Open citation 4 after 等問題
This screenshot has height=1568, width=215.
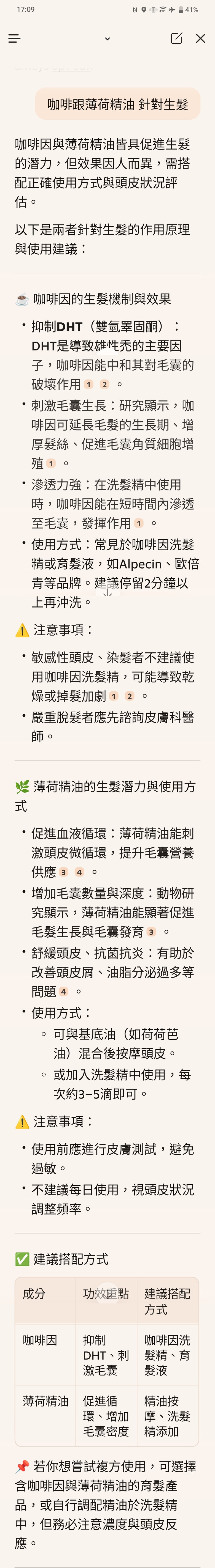[x=63, y=991]
